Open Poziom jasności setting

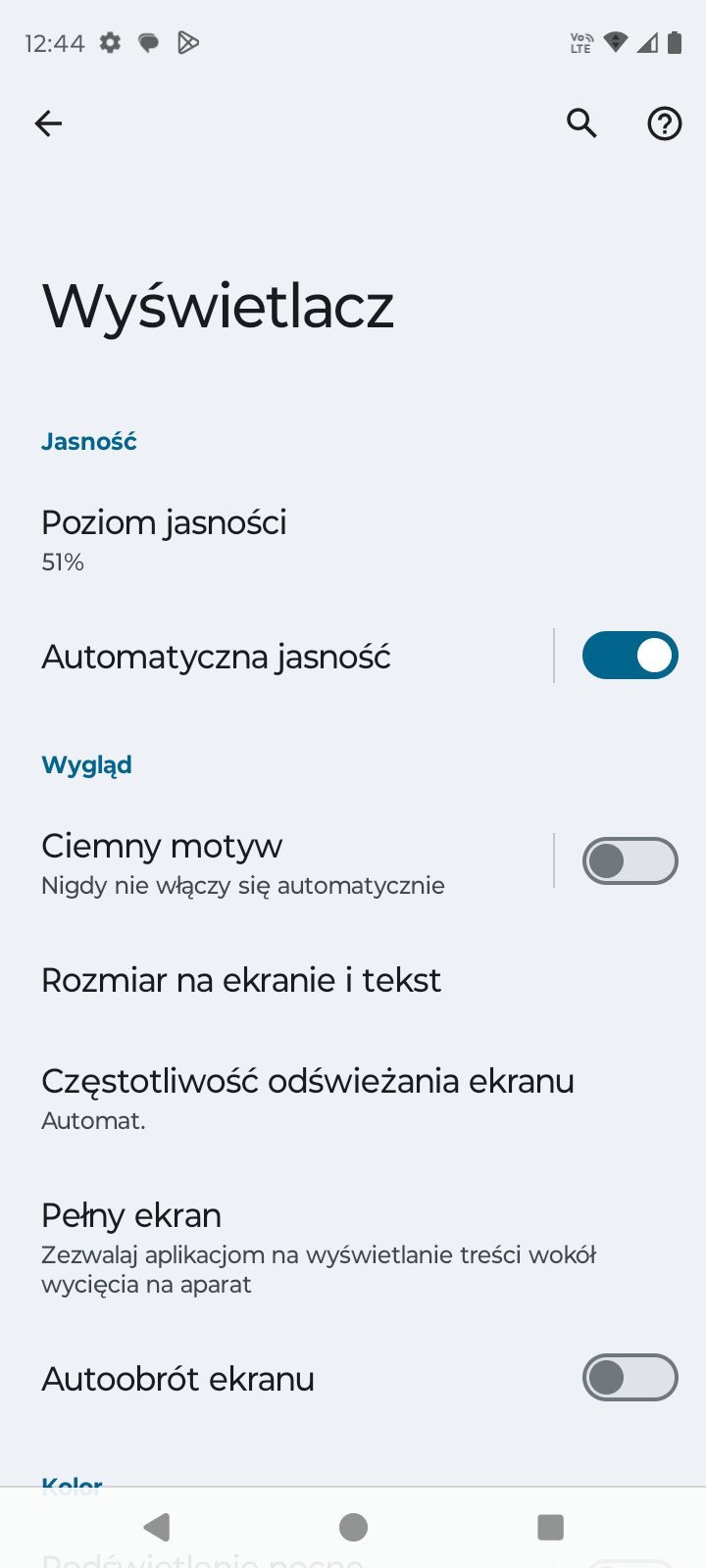[353, 541]
